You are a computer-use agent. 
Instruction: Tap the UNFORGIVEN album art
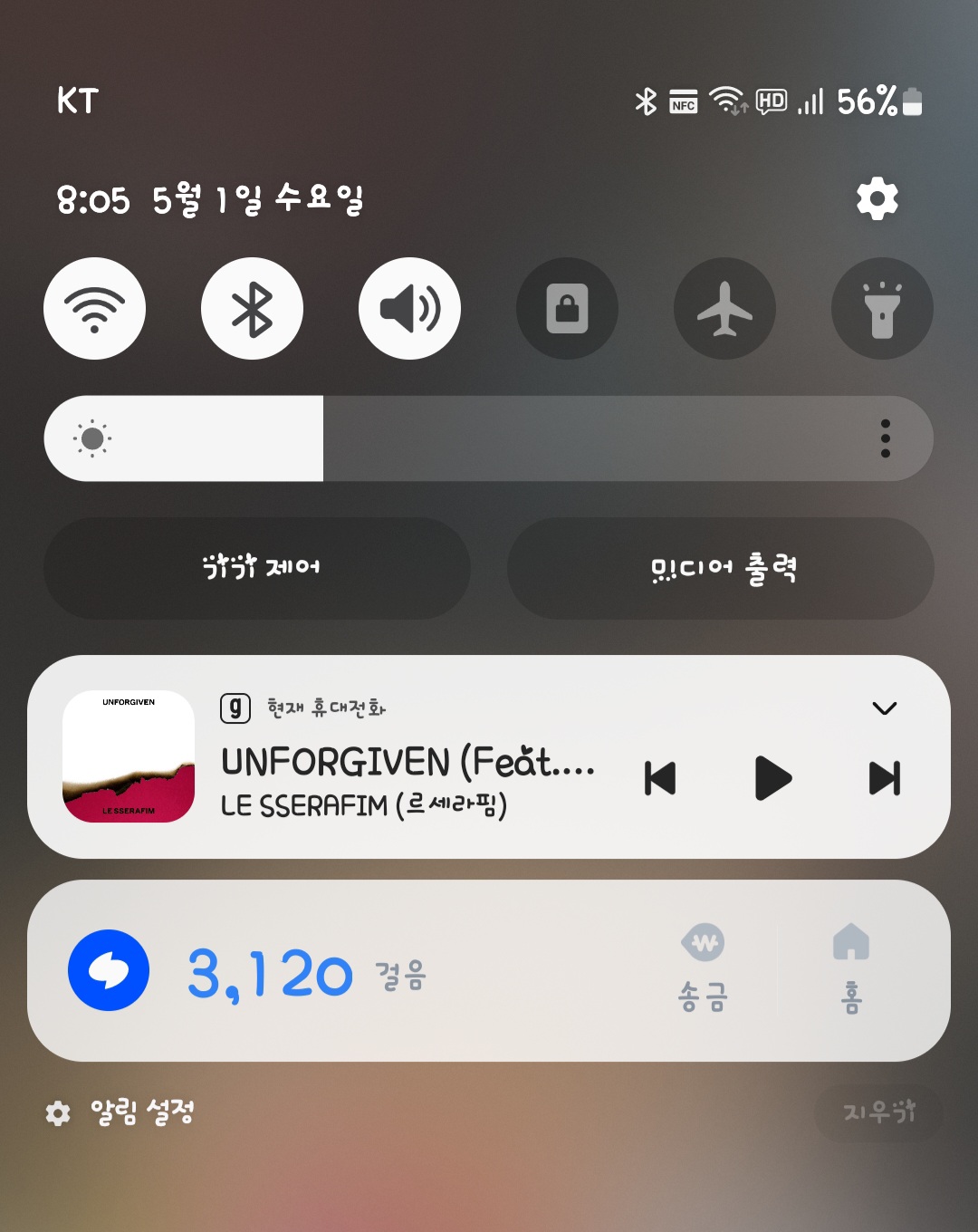129,756
